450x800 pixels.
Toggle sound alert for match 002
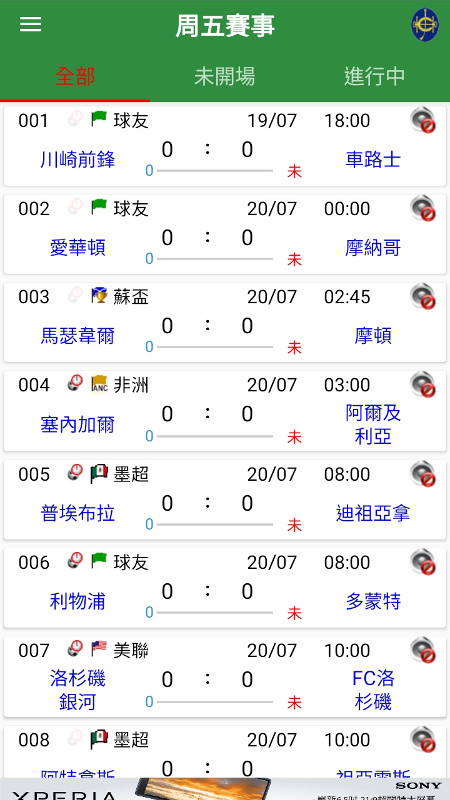point(423,208)
